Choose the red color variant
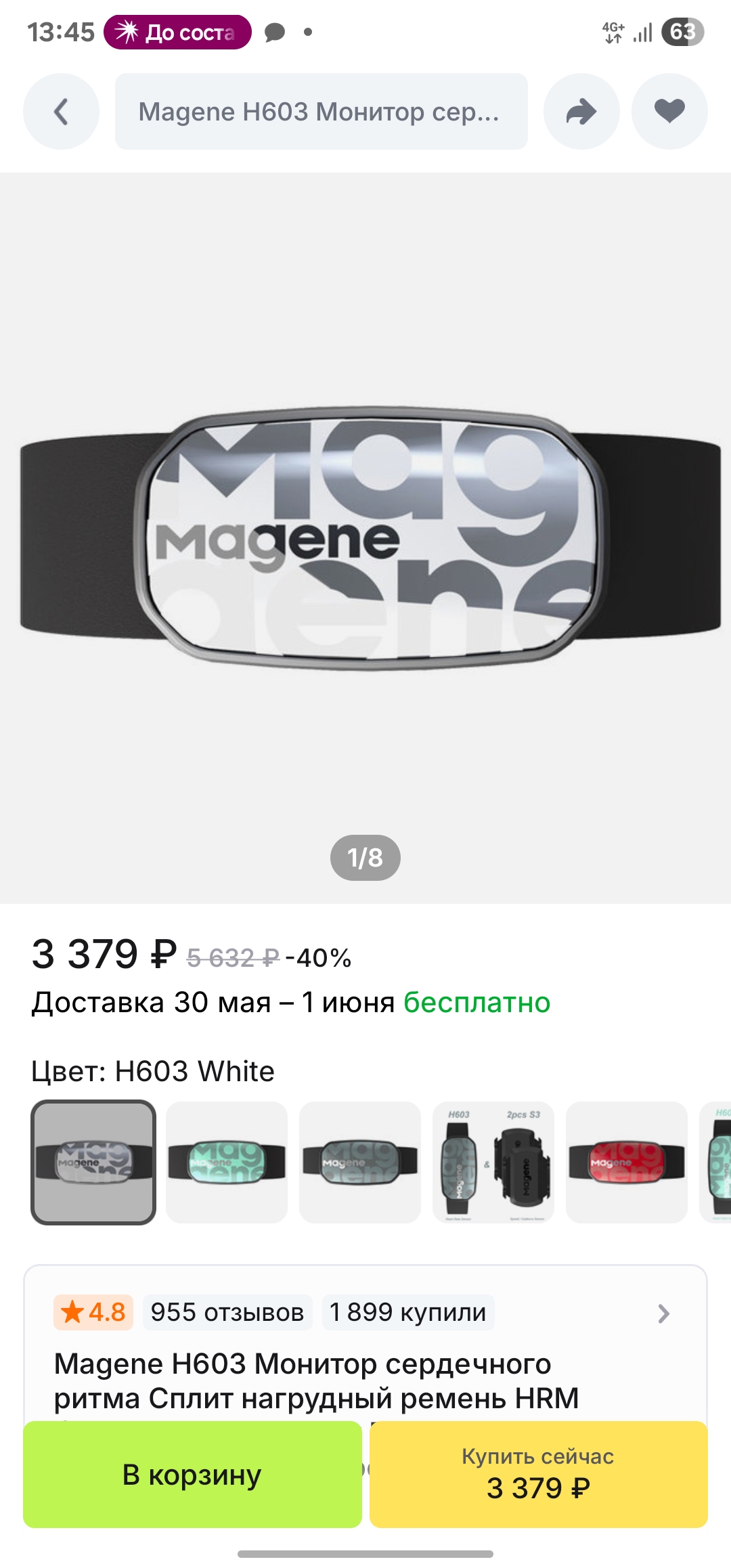 [627, 1162]
